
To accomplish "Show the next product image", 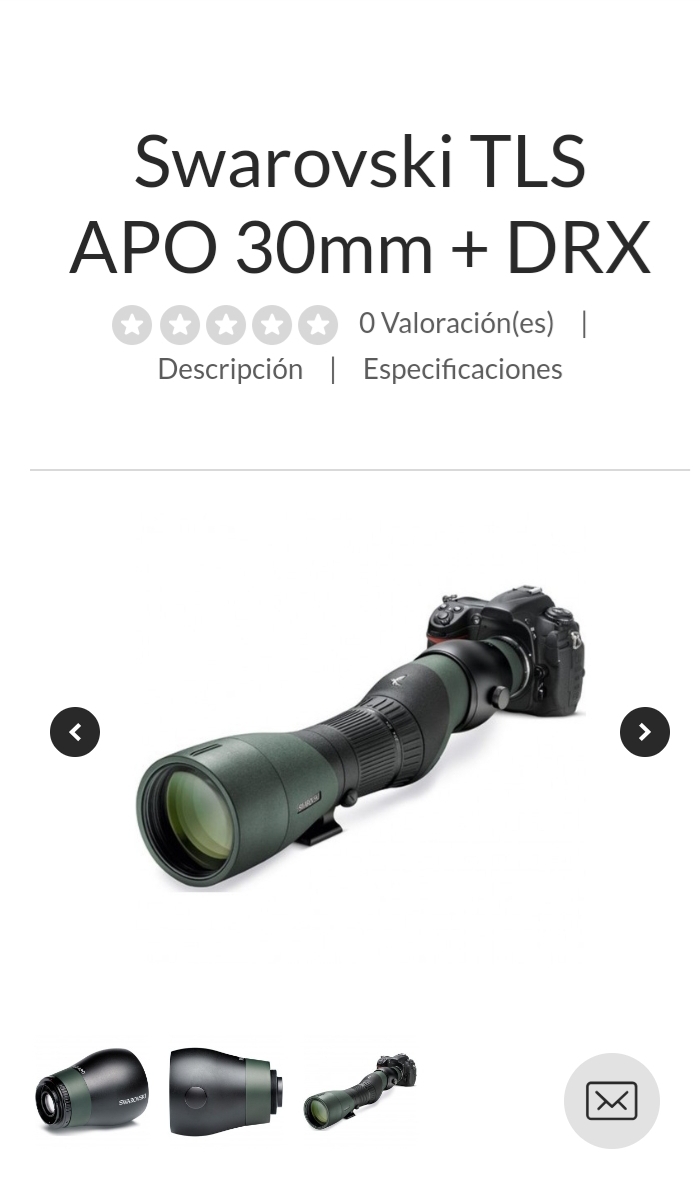I will (x=644, y=732).
